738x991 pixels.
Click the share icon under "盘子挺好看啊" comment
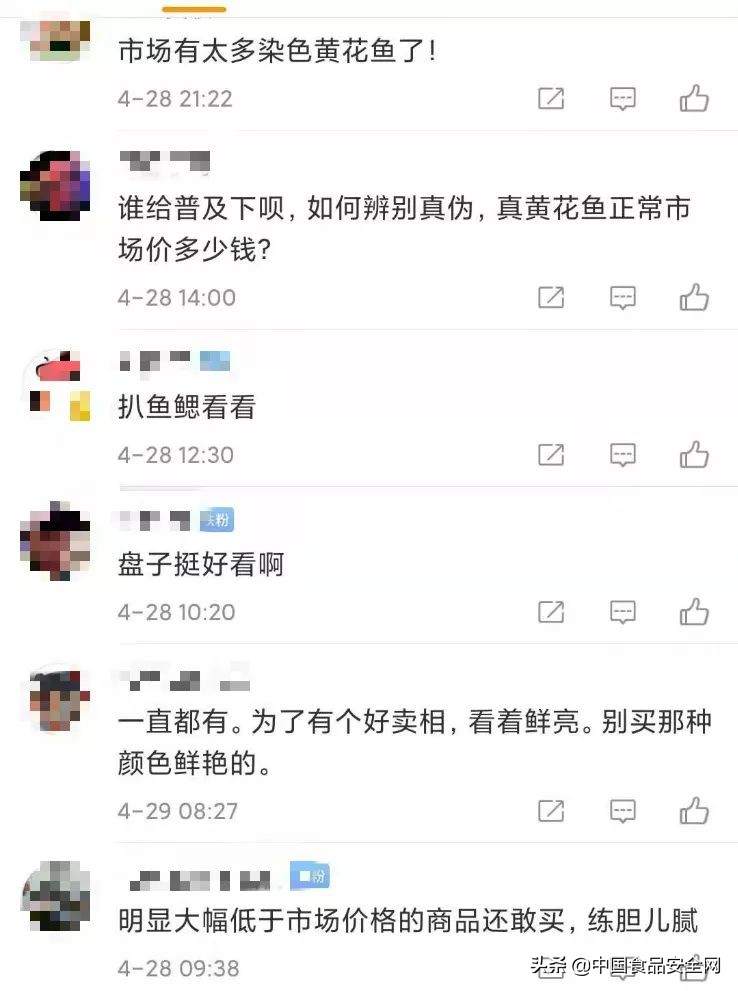(x=551, y=612)
